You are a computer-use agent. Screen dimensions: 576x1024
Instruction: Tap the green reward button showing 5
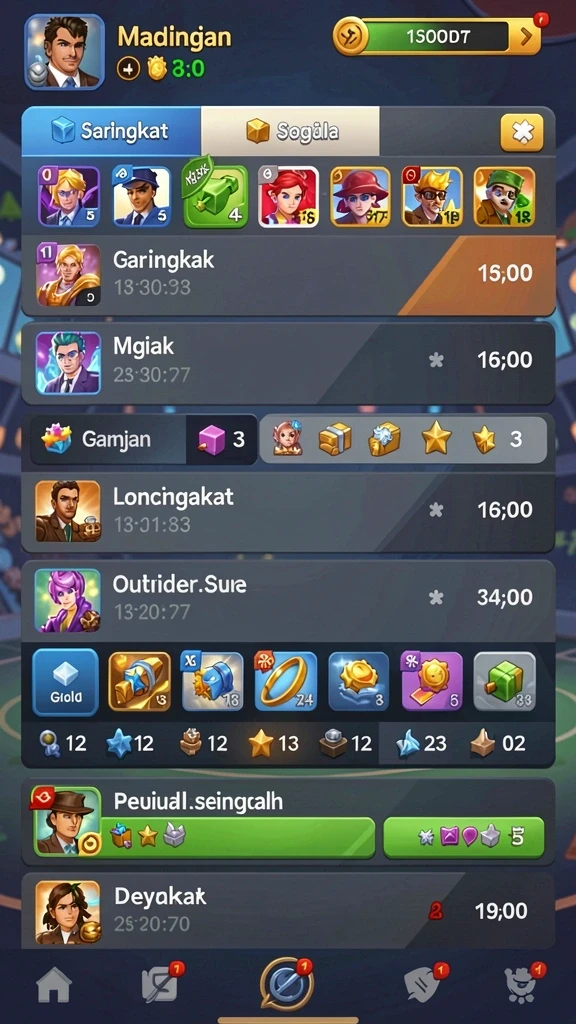click(x=464, y=837)
